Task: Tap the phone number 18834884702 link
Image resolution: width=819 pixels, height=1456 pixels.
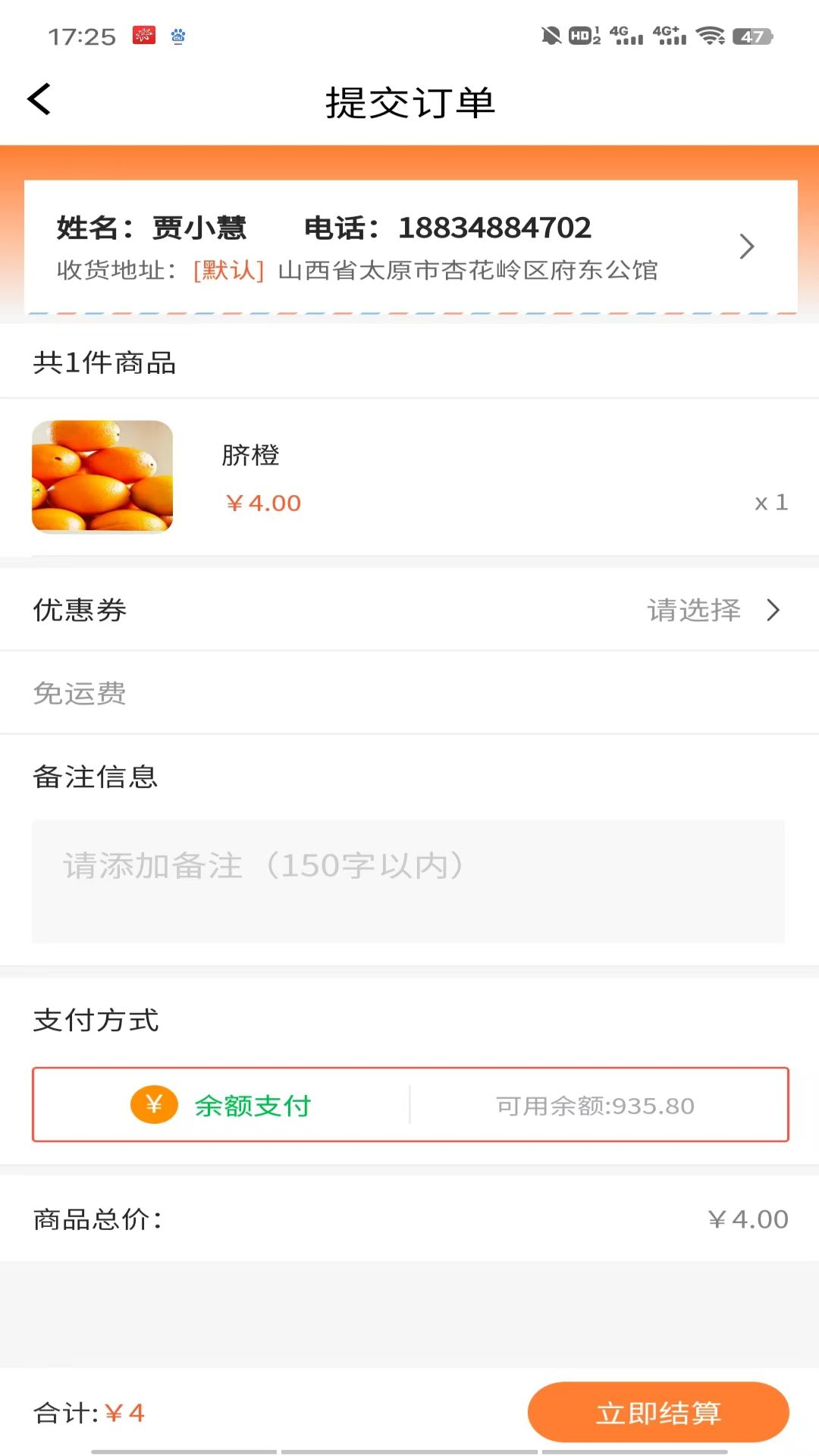Action: (496, 227)
